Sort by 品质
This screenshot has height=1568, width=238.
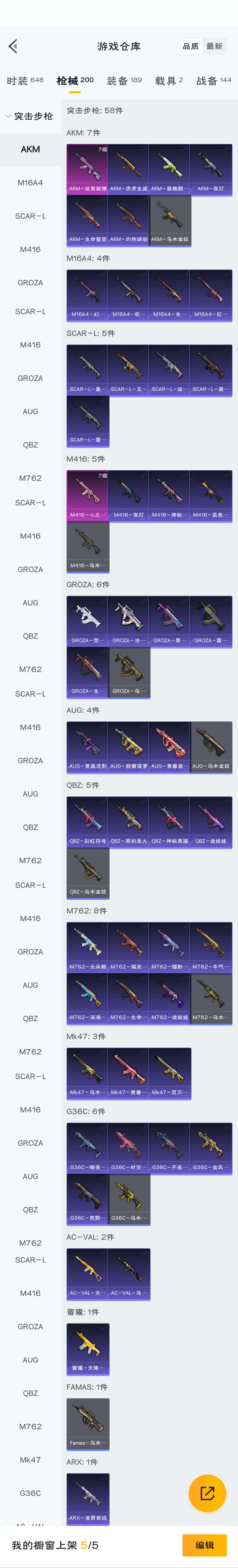191,46
